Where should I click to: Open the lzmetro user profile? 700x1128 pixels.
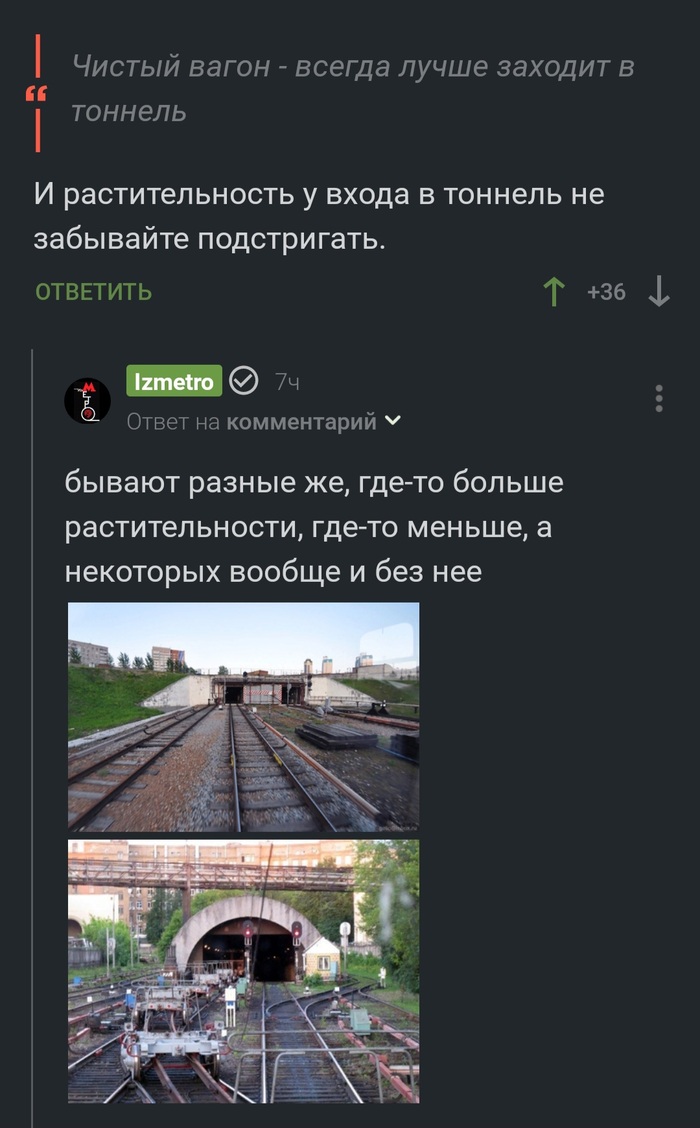[174, 382]
